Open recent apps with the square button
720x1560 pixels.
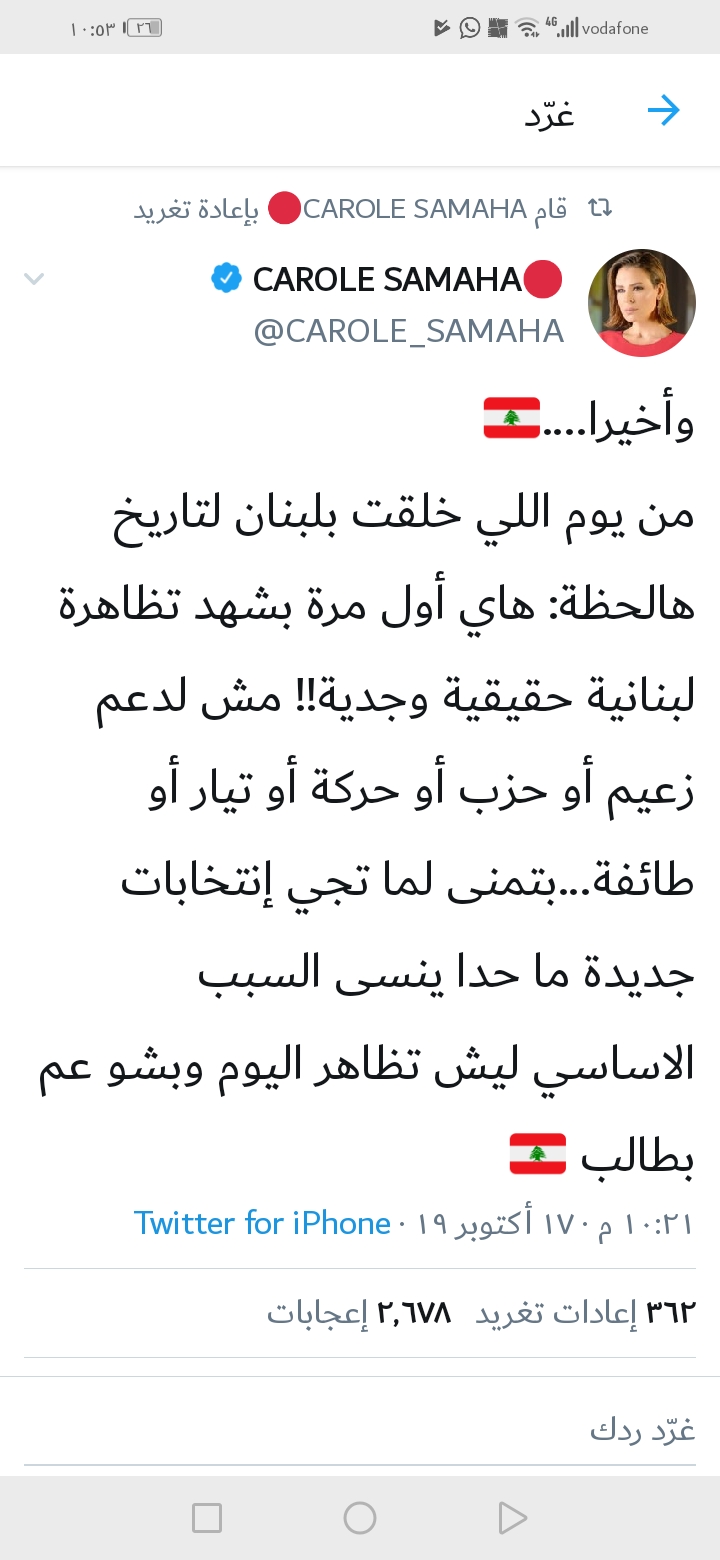(x=207, y=1518)
